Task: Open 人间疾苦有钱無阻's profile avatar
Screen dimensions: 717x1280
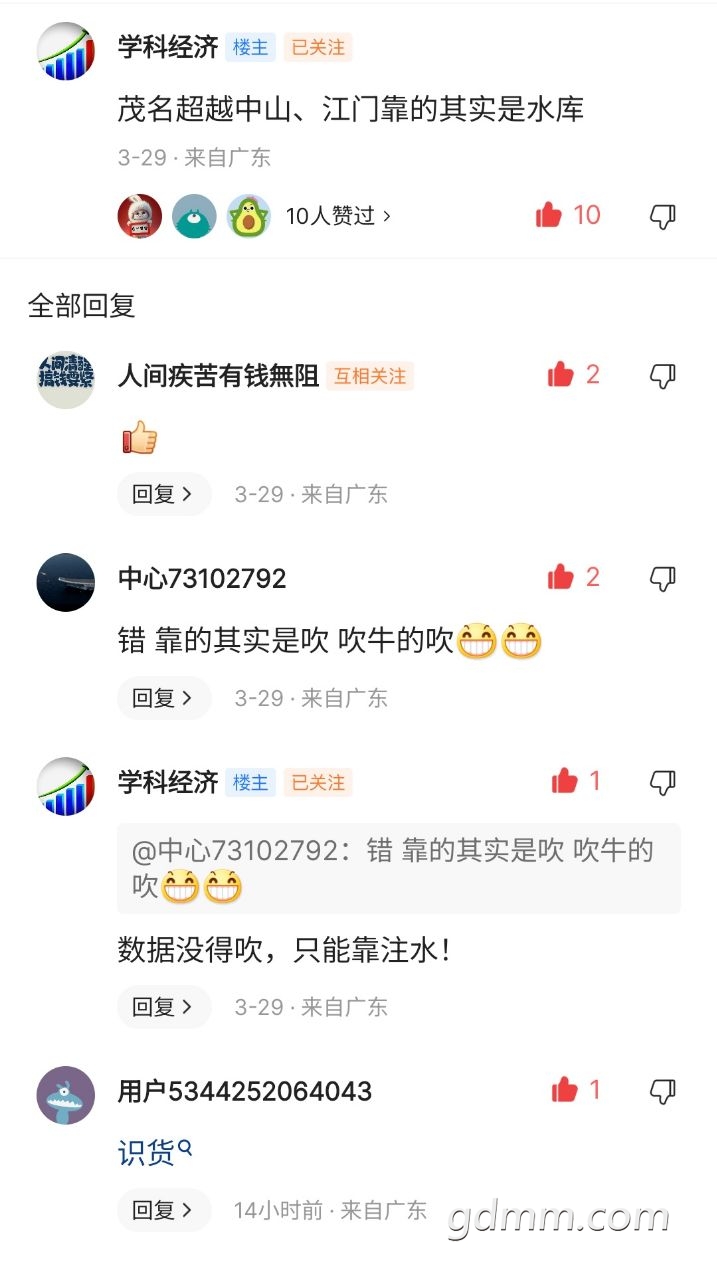Action: pos(66,380)
